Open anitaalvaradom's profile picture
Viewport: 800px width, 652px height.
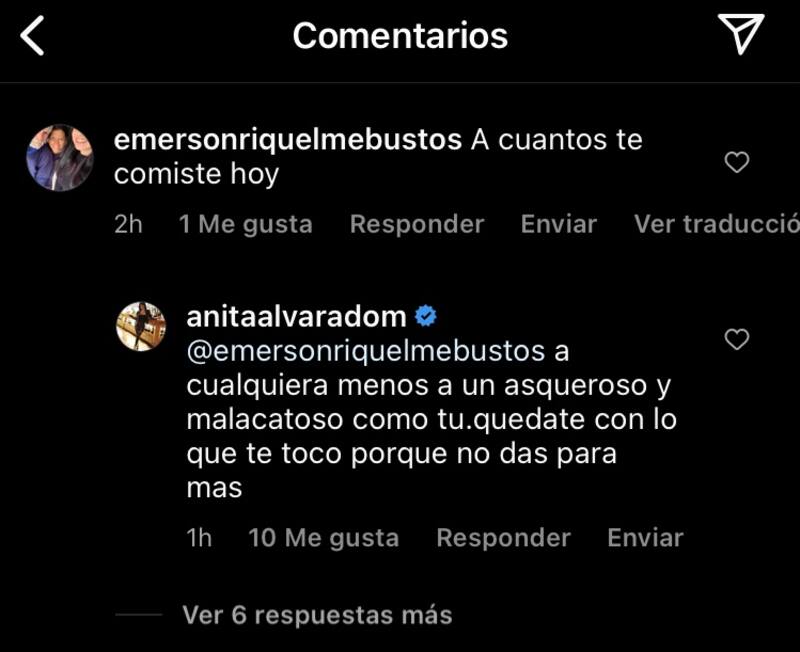(141, 327)
